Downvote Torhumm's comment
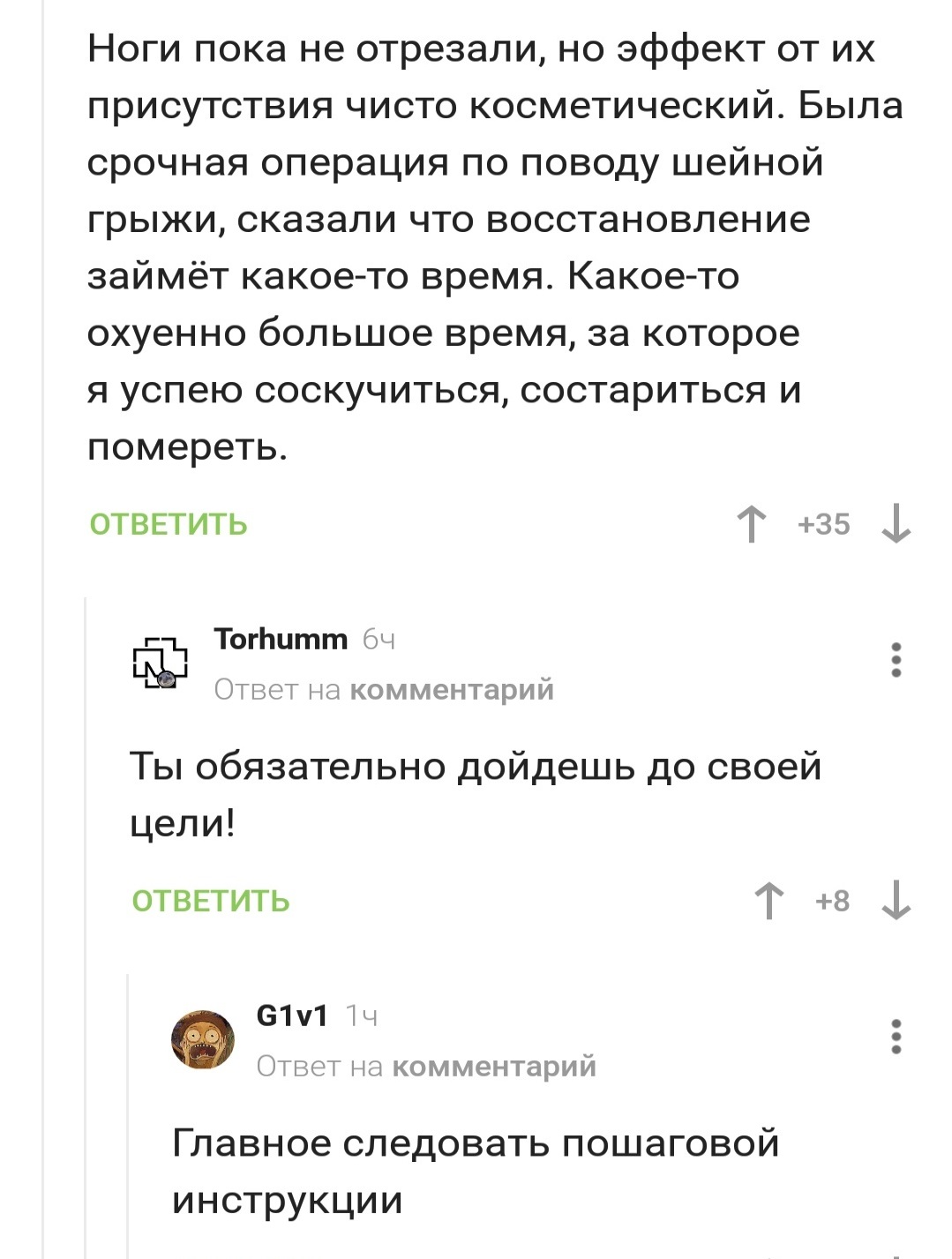Viewport: 952px width, 1259px height. 896,901
